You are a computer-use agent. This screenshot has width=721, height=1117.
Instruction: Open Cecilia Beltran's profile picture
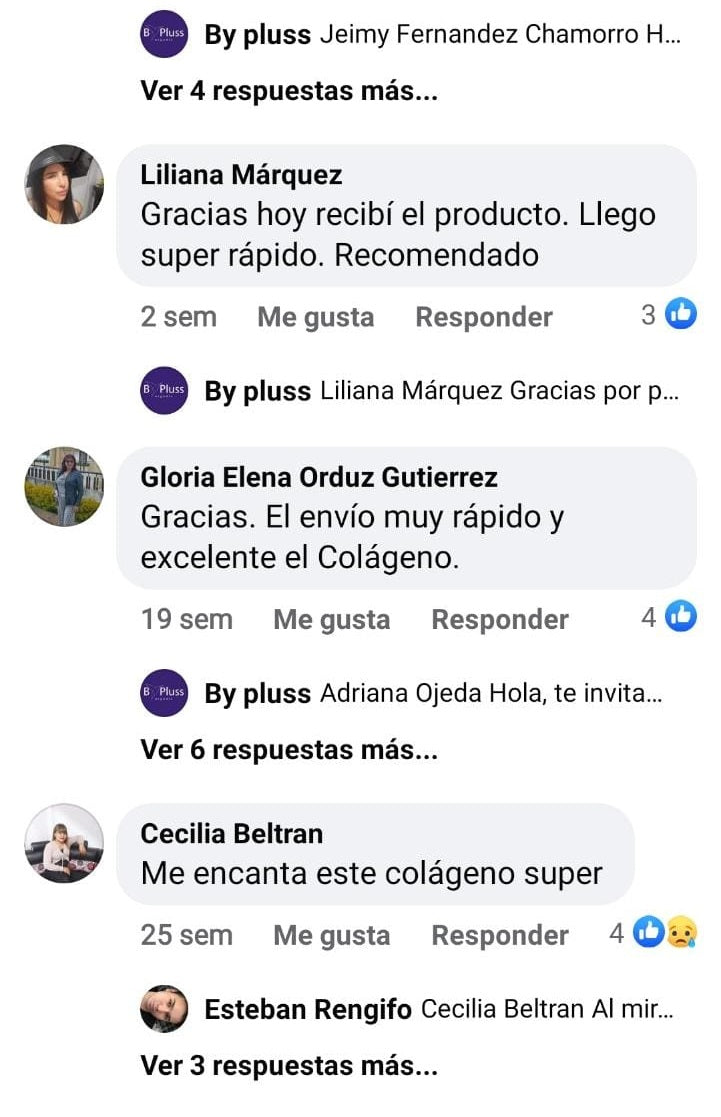(x=64, y=843)
